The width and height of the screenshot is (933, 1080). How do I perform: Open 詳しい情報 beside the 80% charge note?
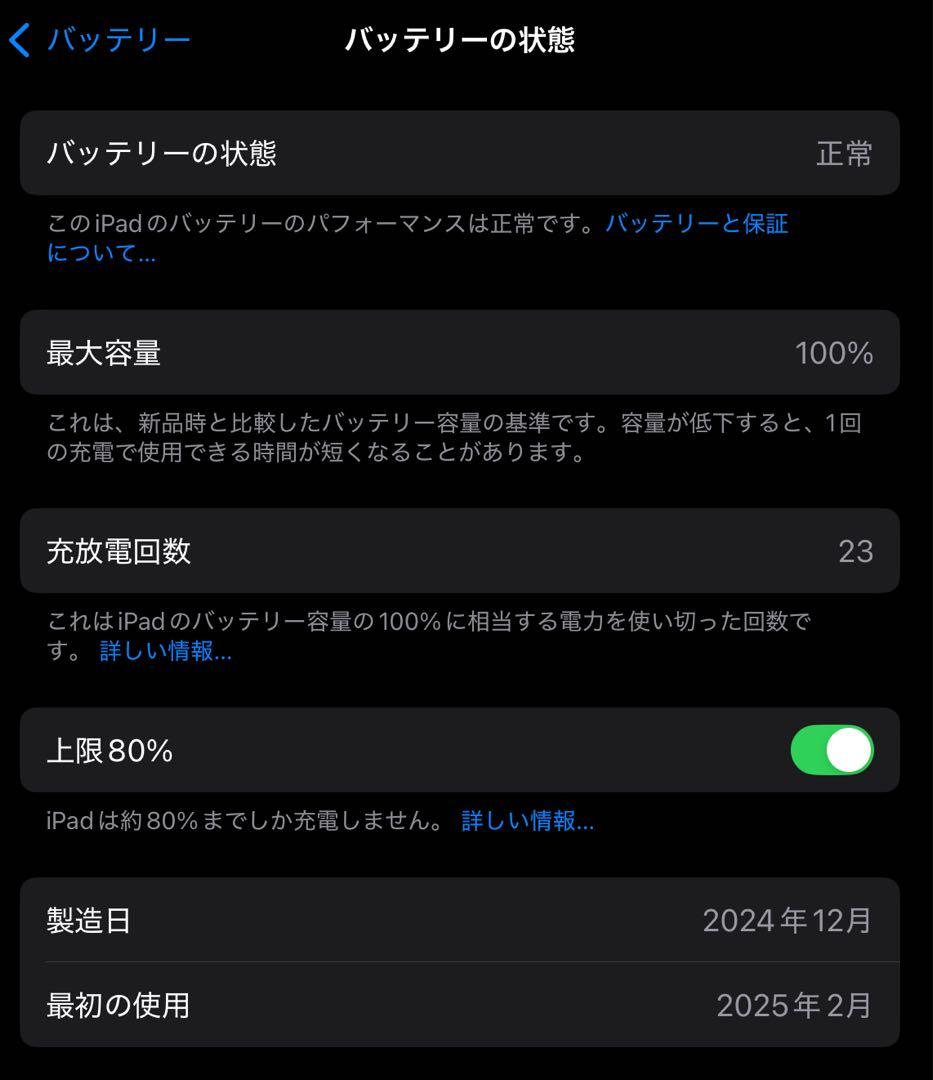pyautogui.click(x=526, y=821)
